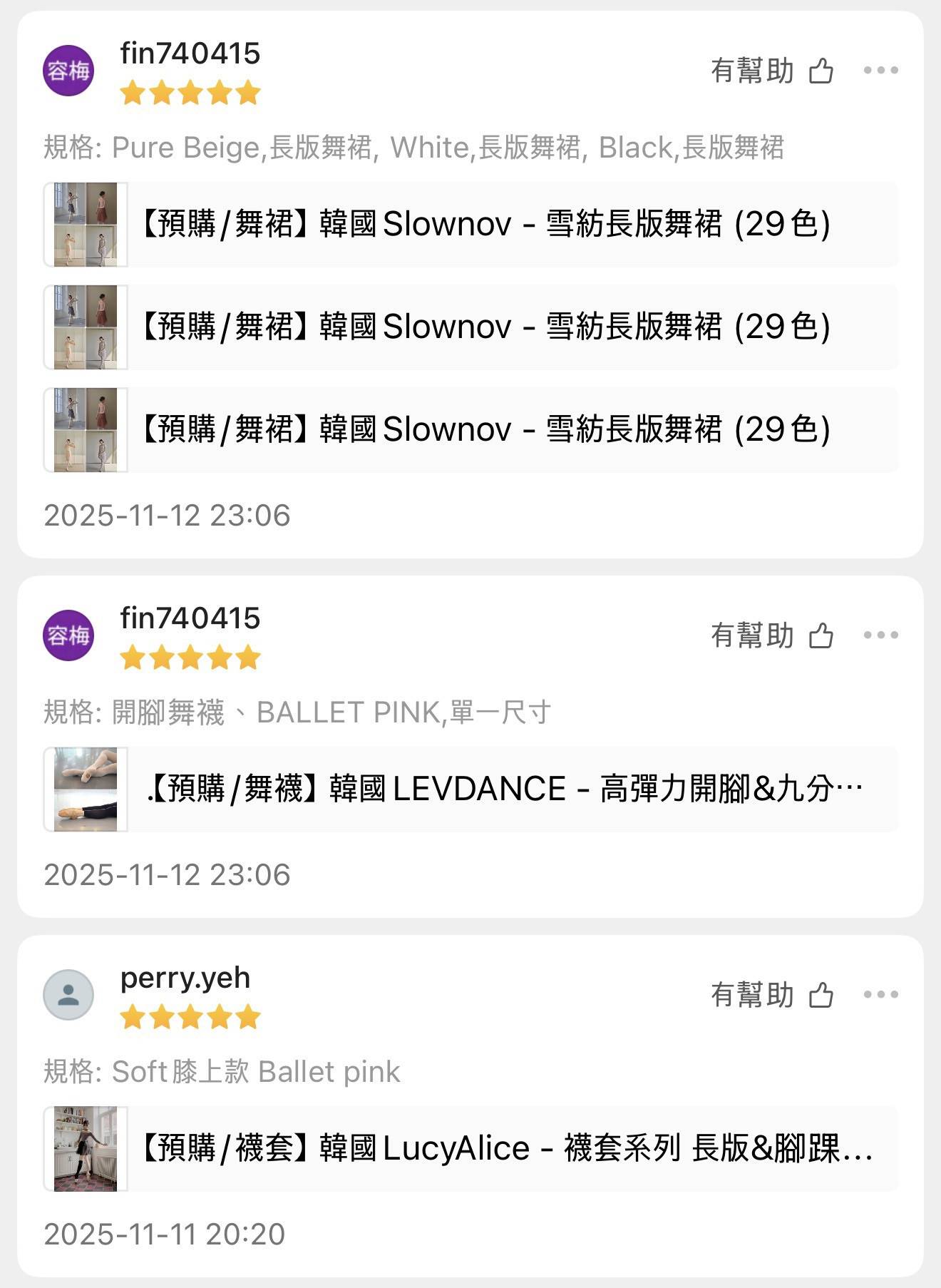Show more options for perry.yeh's review
The width and height of the screenshot is (941, 1288).
pyautogui.click(x=880, y=994)
